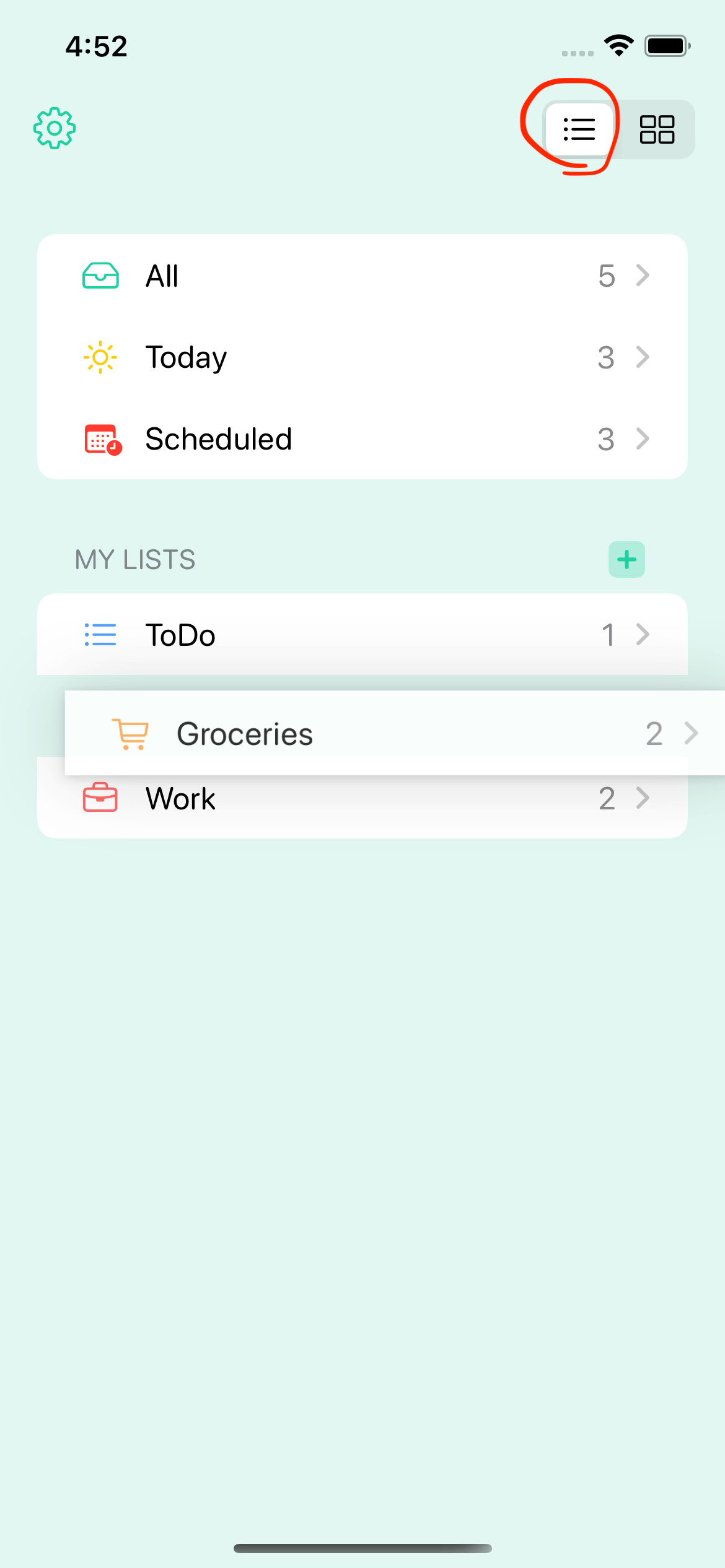Viewport: 725px width, 1568px height.
Task: Tap the Groceries item count badge
Action: [x=655, y=733]
